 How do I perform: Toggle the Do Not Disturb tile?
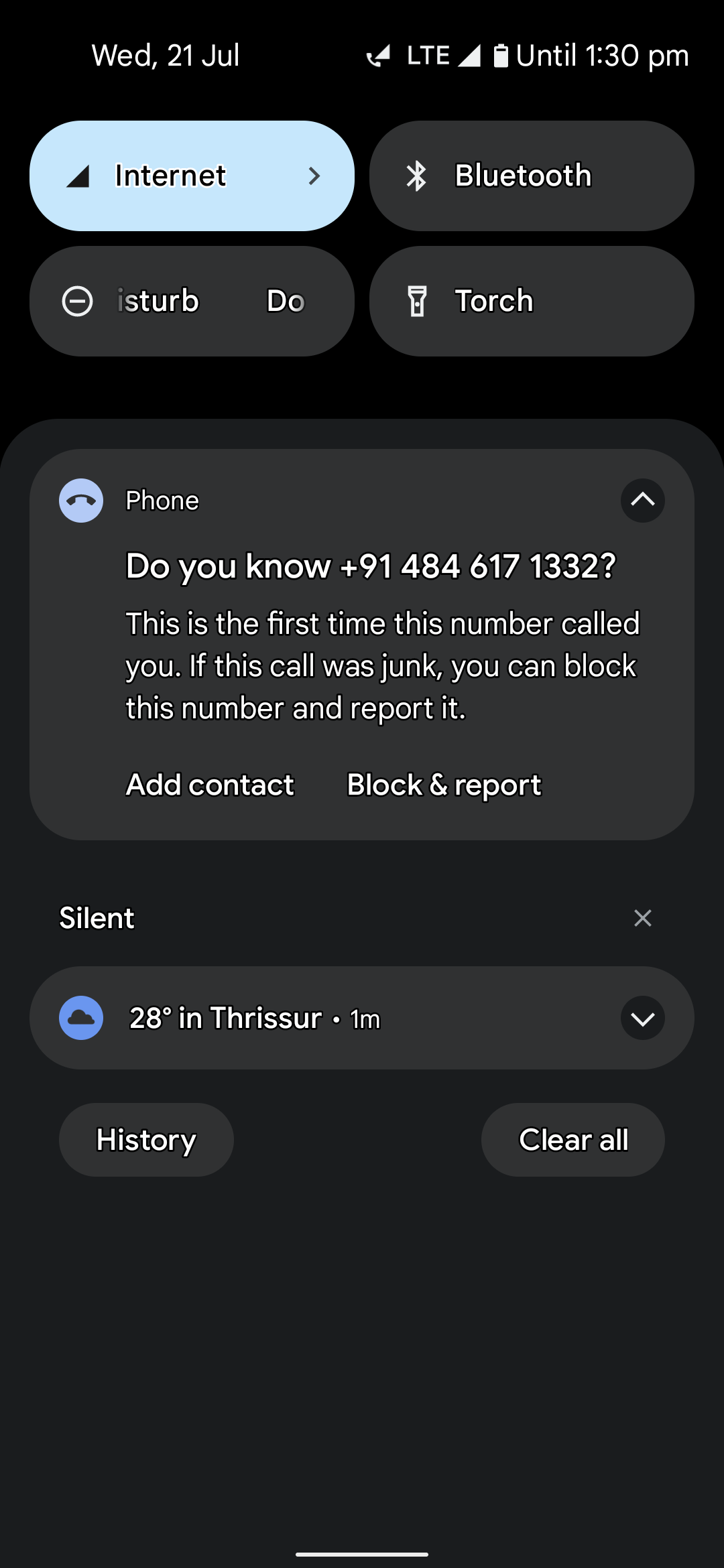click(x=192, y=301)
